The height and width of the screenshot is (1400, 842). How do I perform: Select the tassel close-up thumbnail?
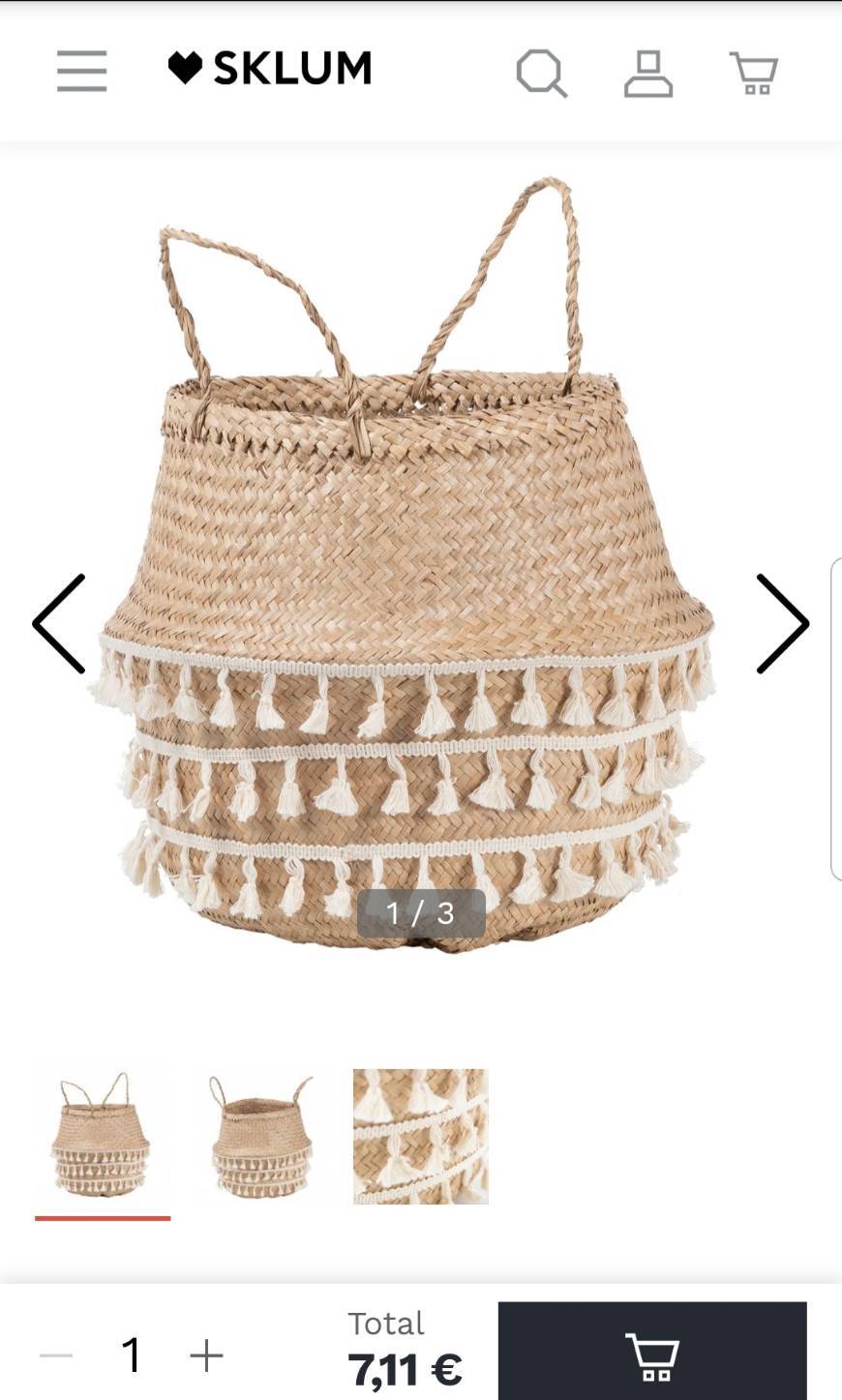point(420,1136)
